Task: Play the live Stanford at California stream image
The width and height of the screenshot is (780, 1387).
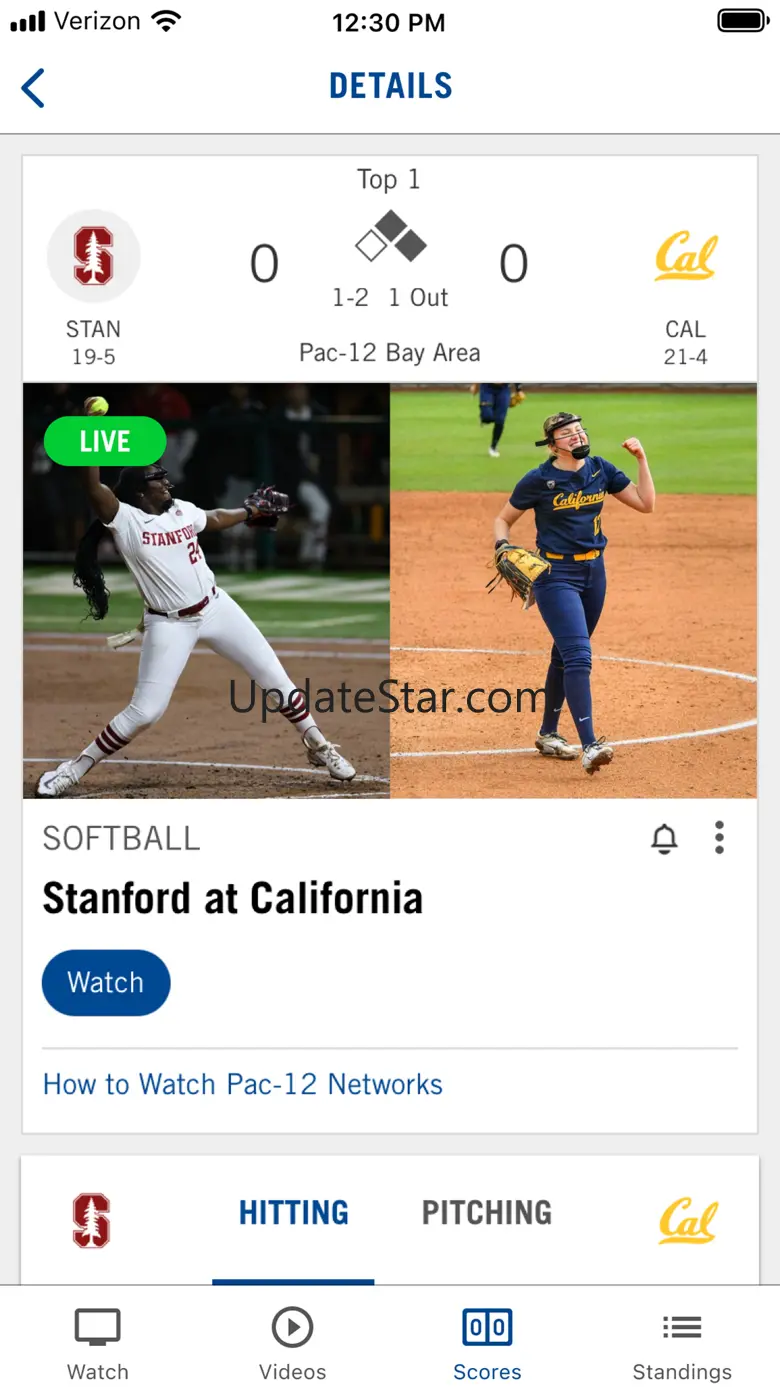Action: (x=390, y=590)
